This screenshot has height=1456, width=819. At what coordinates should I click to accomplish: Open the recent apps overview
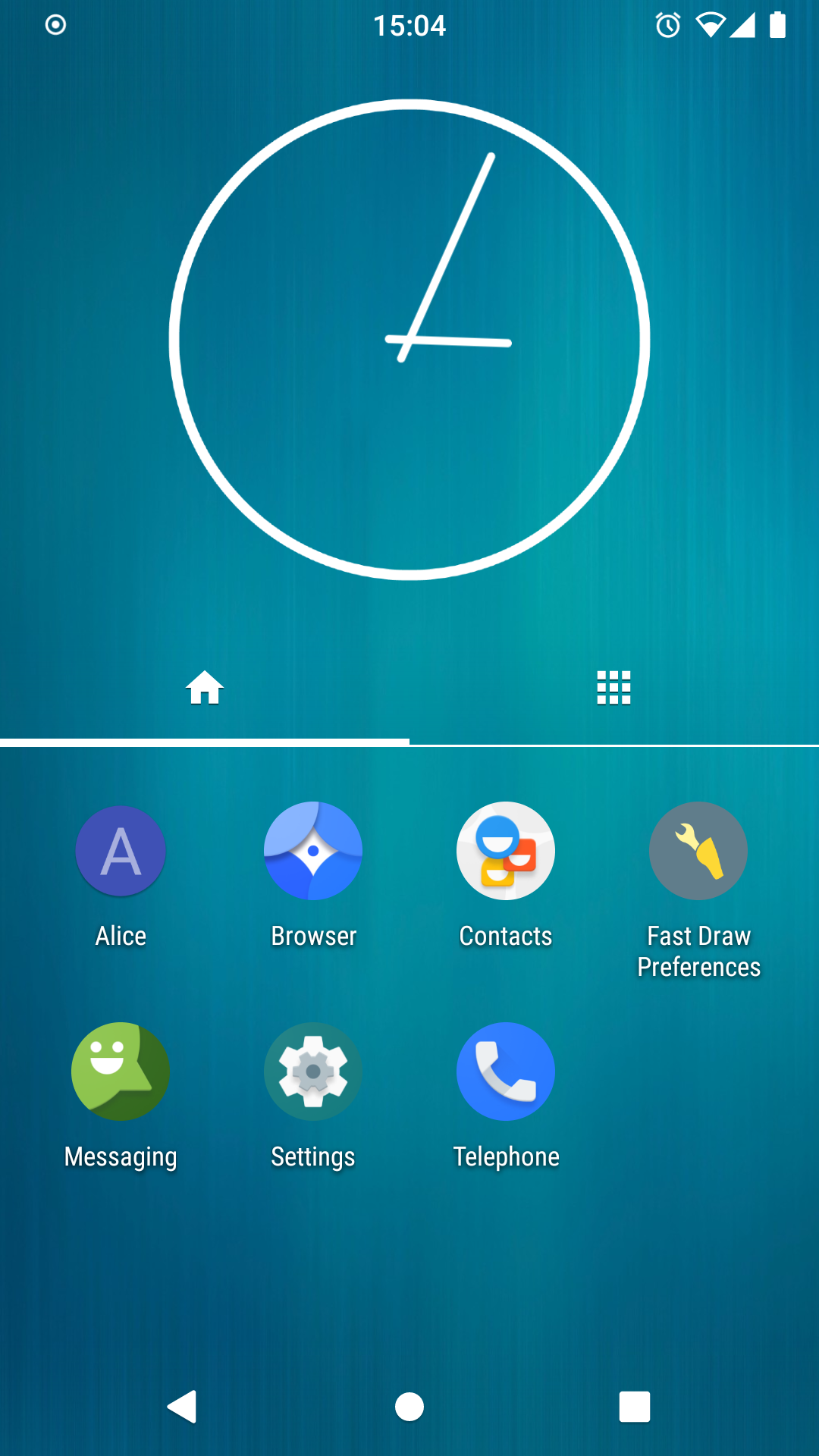[x=635, y=1407]
